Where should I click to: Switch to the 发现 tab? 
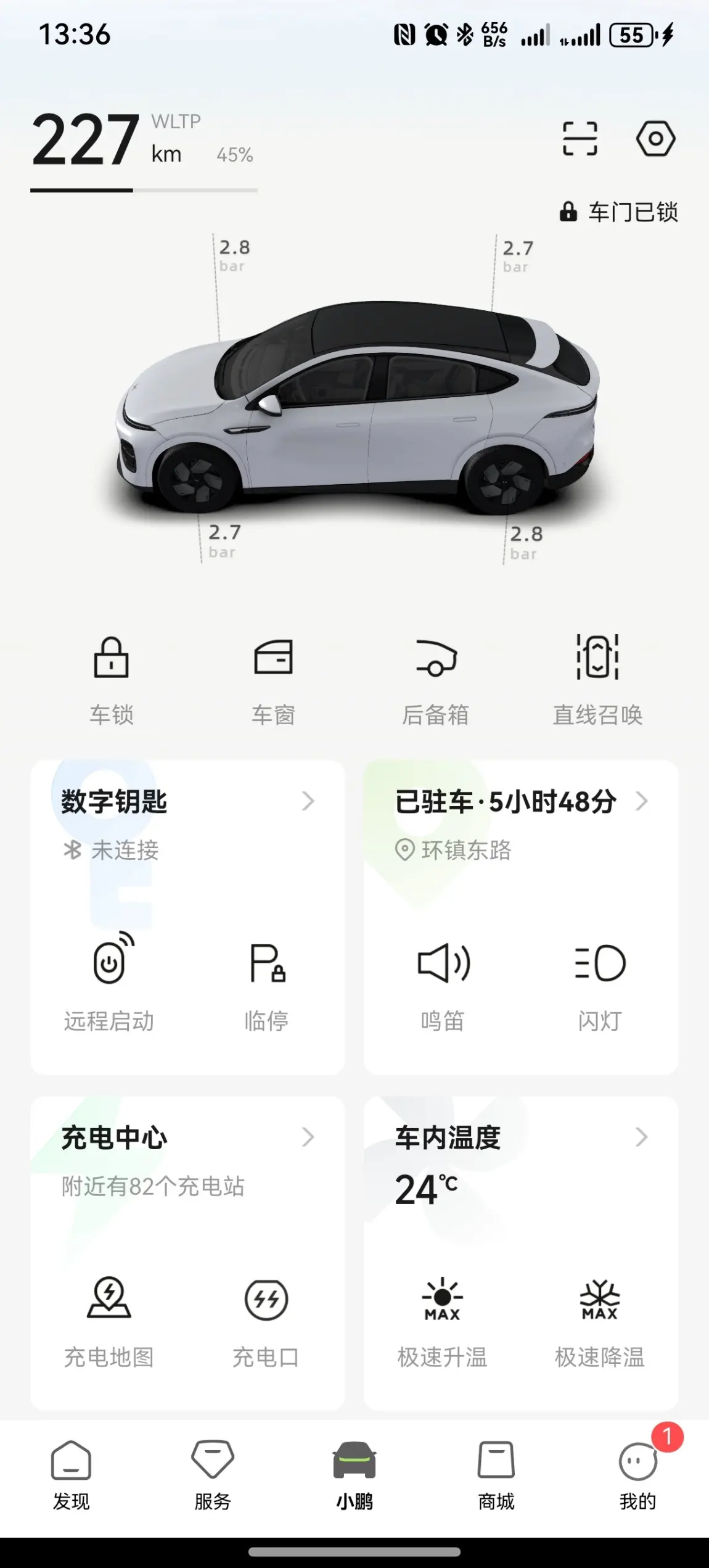pos(71,1475)
